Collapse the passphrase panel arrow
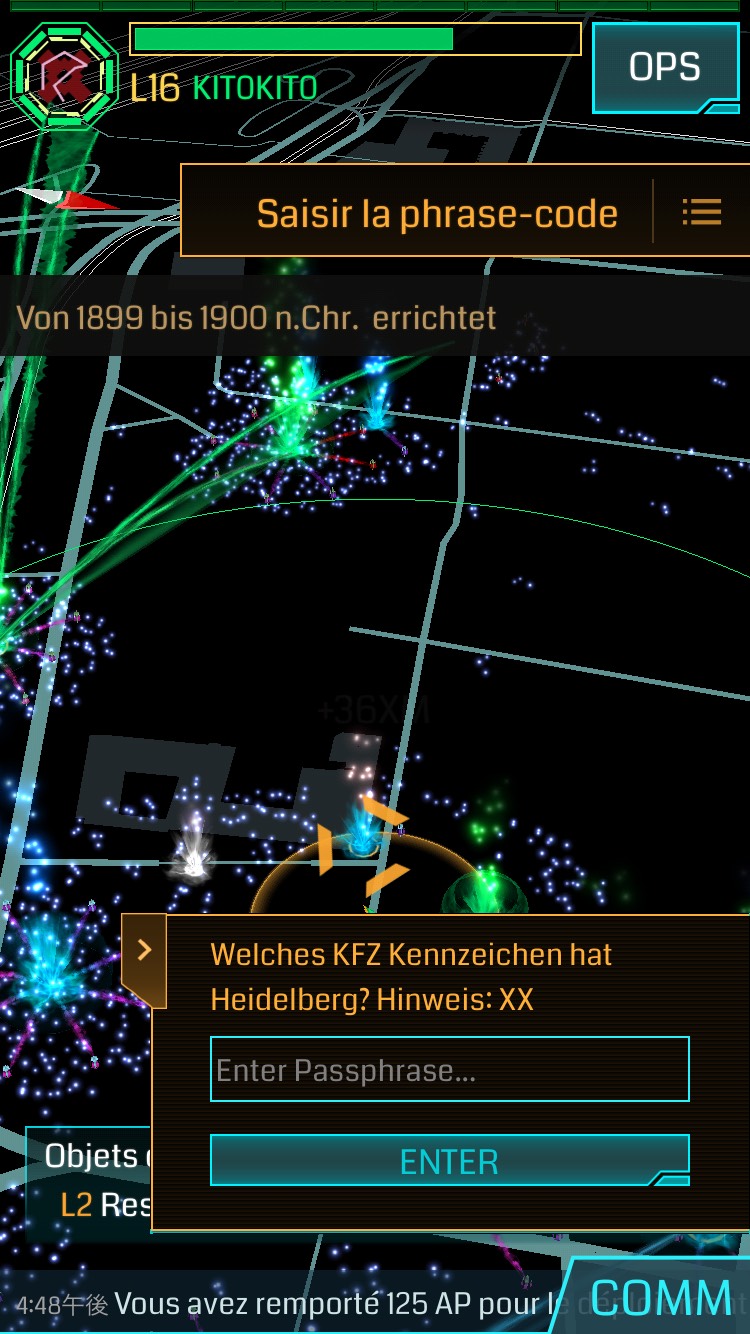 144,950
